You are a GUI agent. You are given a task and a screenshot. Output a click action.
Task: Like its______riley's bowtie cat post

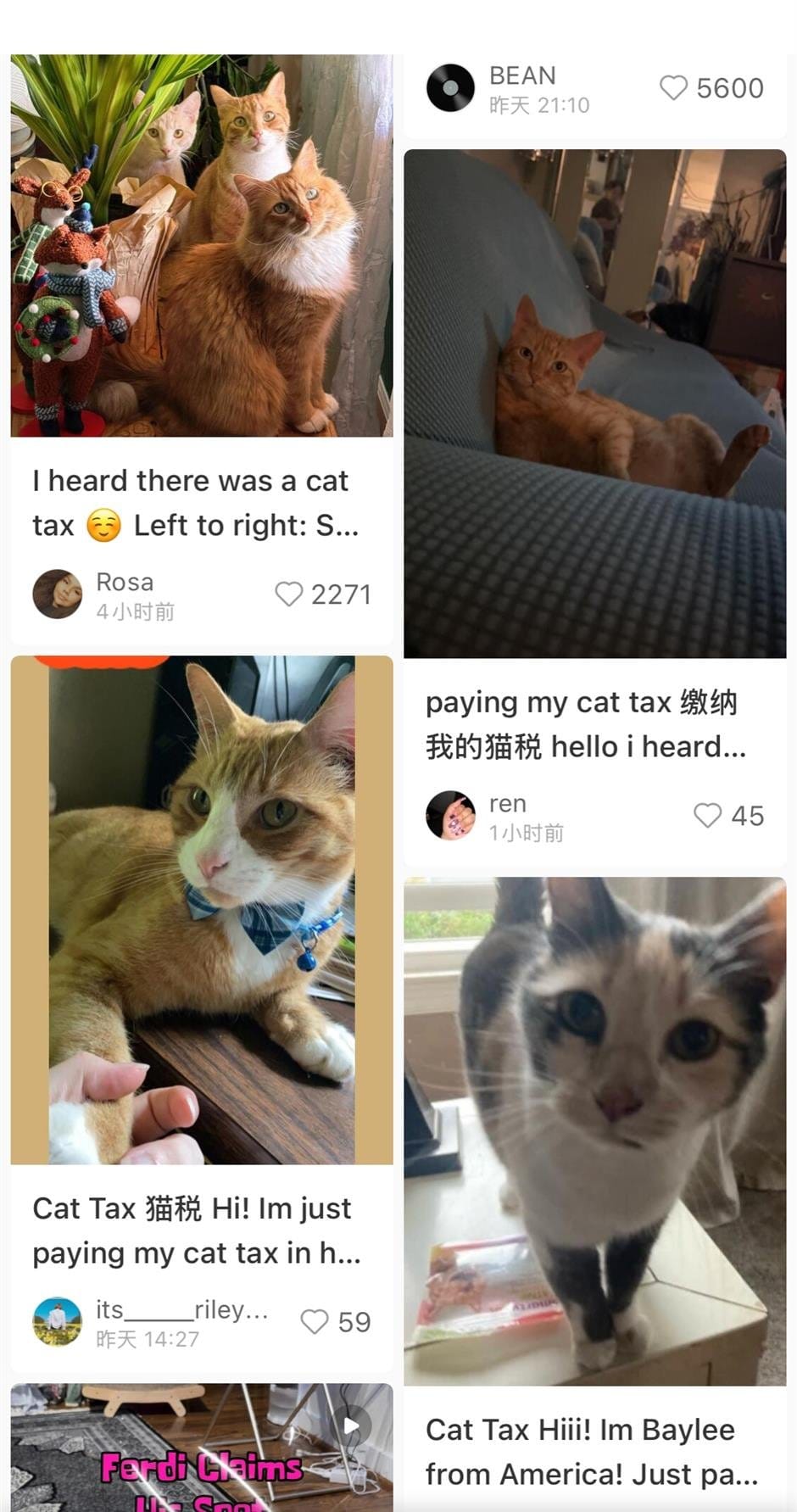(x=318, y=1321)
